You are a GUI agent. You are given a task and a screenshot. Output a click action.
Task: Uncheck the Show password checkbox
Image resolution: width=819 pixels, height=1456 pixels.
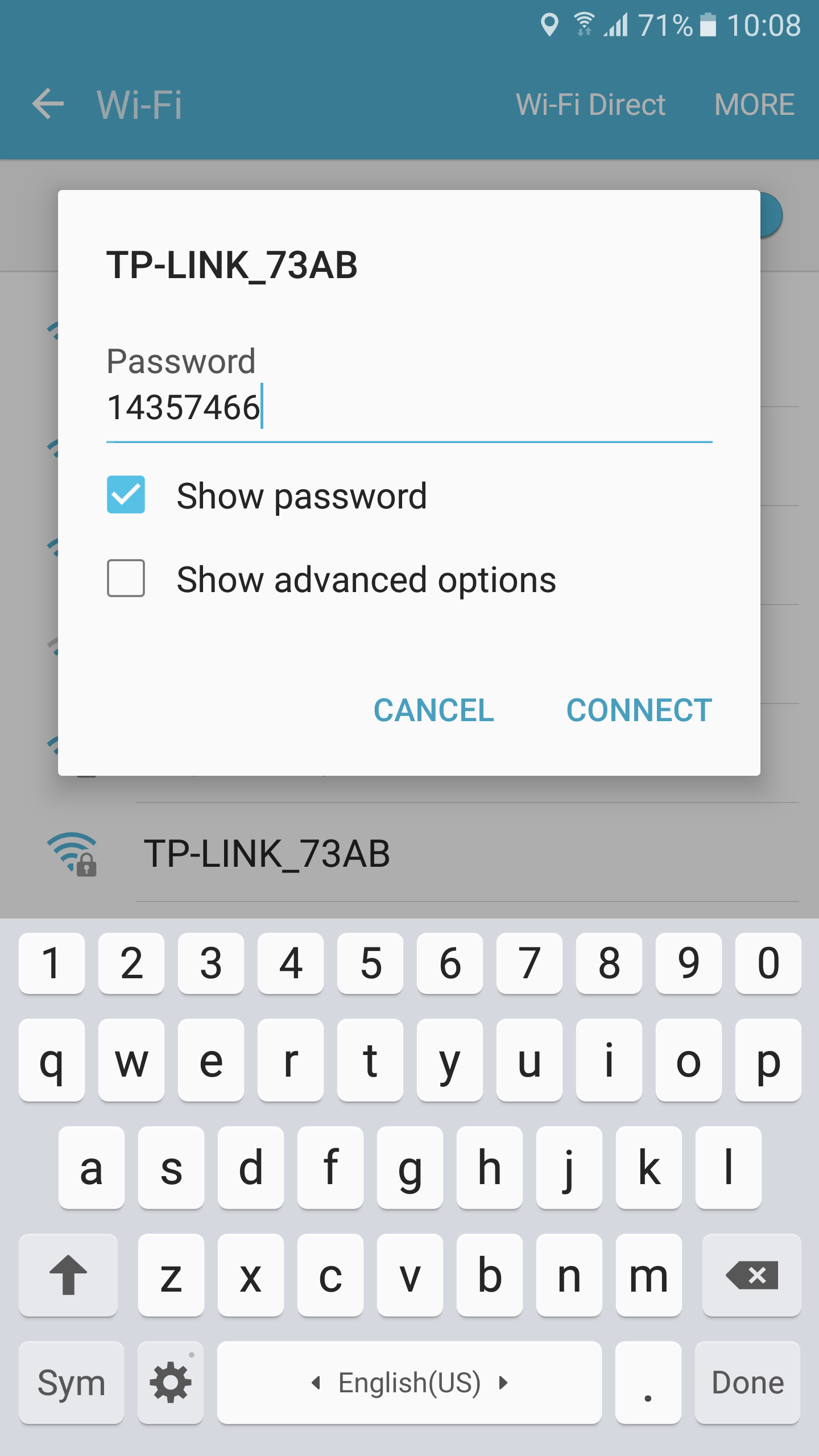tap(126, 495)
